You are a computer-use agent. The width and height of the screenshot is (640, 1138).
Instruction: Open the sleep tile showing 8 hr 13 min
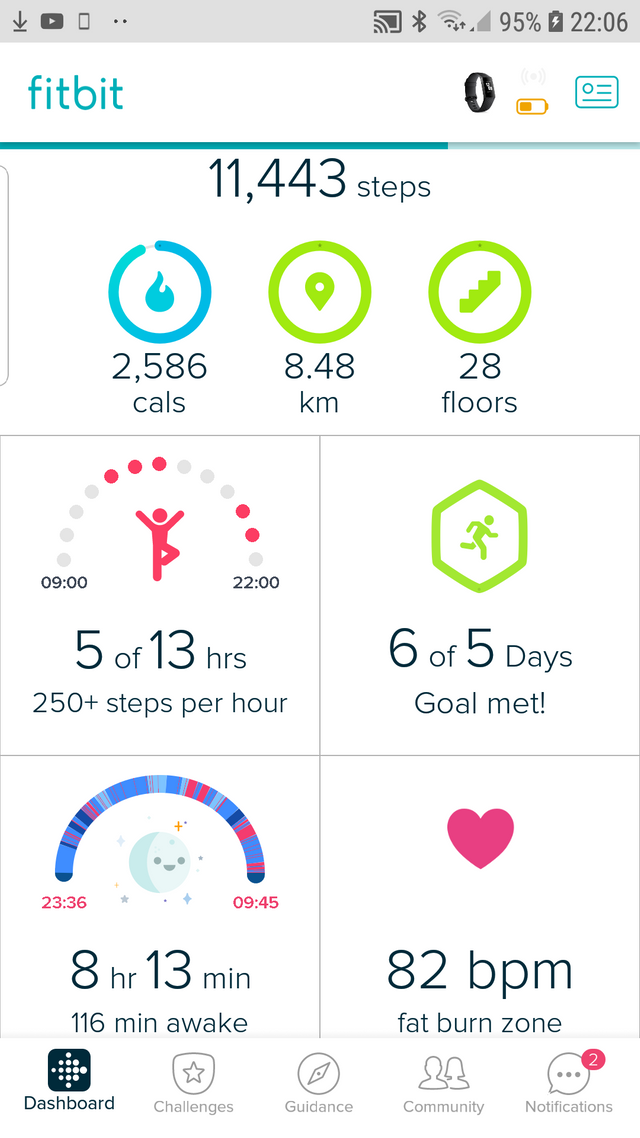(x=160, y=897)
